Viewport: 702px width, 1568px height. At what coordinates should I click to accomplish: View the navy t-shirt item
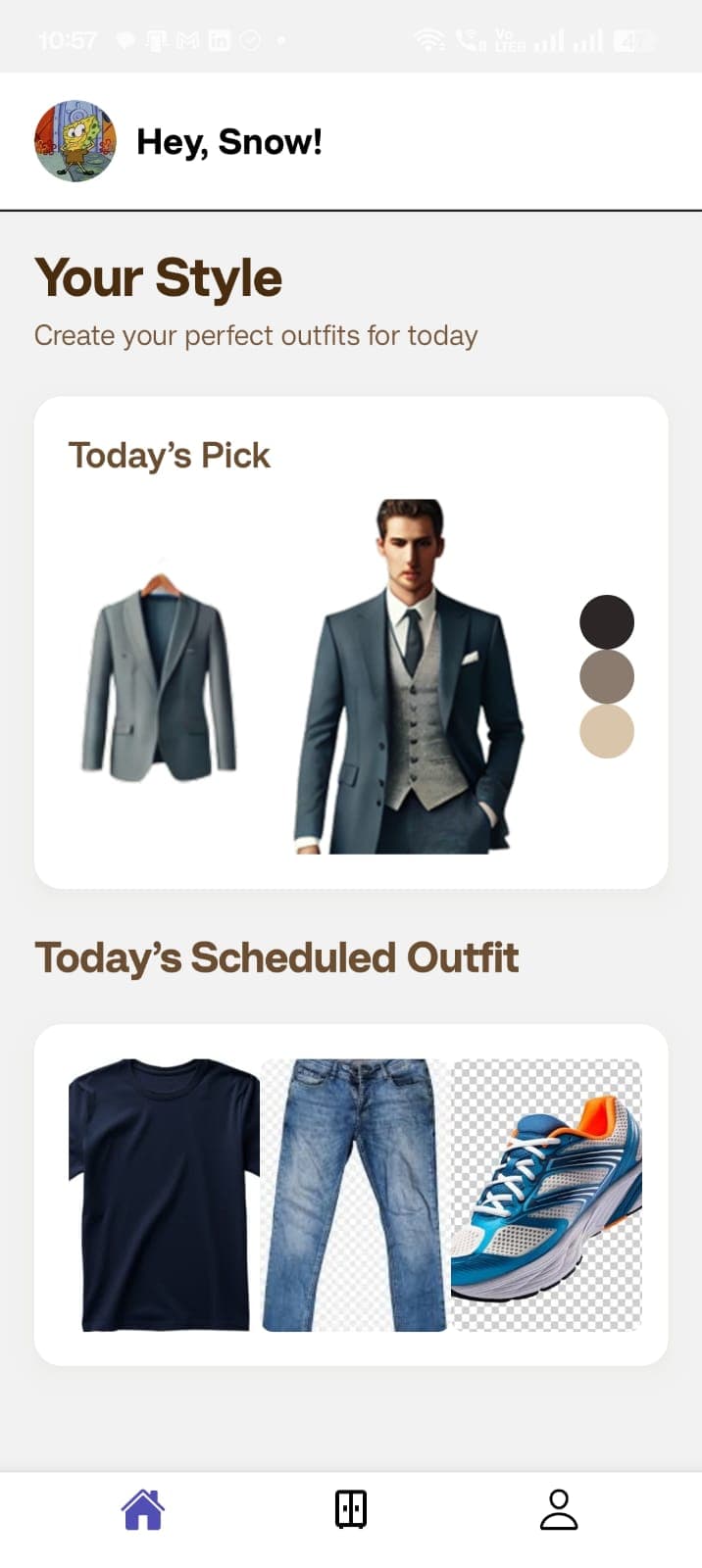[163, 1194]
